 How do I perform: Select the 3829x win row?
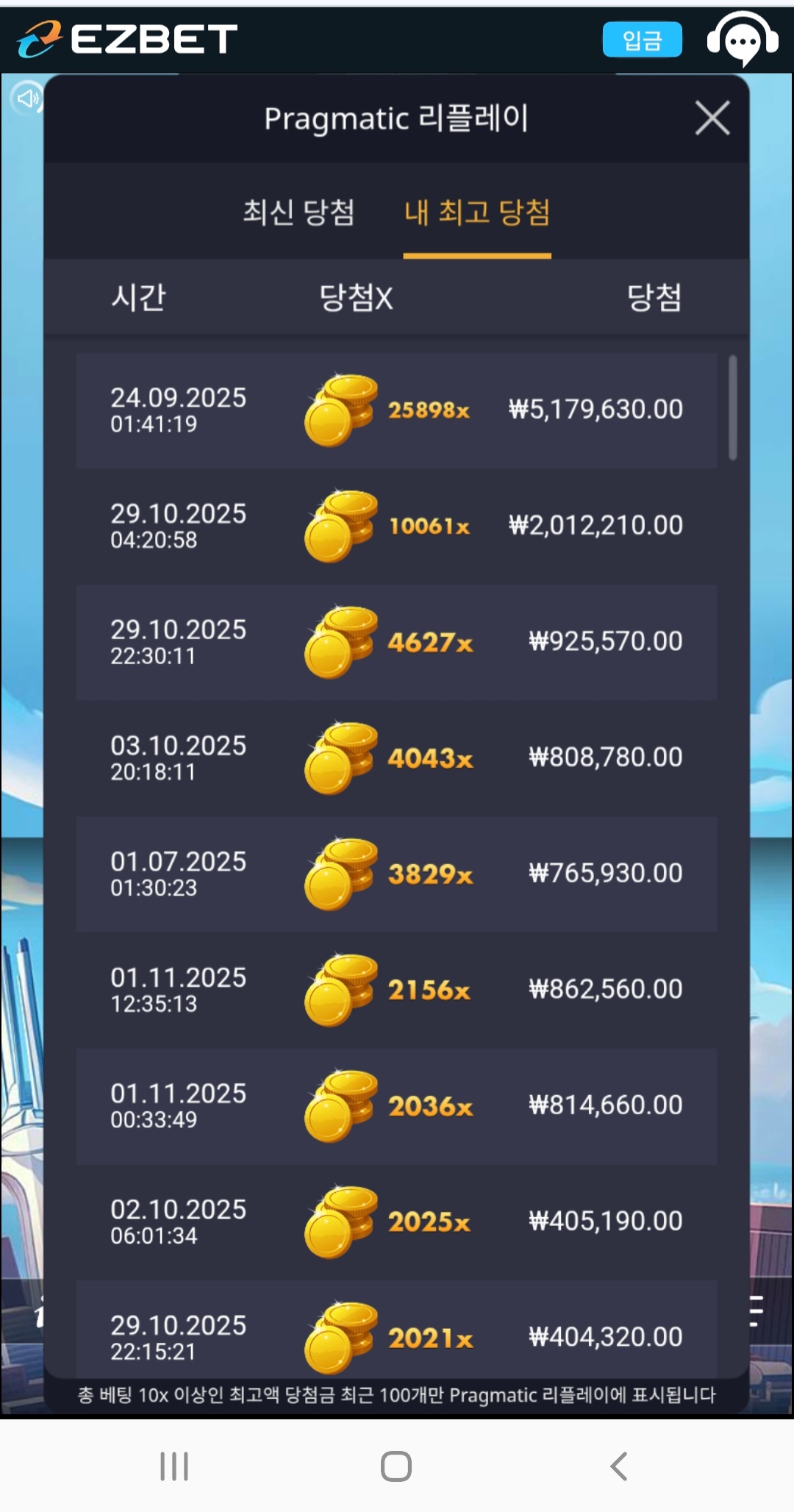[x=396, y=874]
